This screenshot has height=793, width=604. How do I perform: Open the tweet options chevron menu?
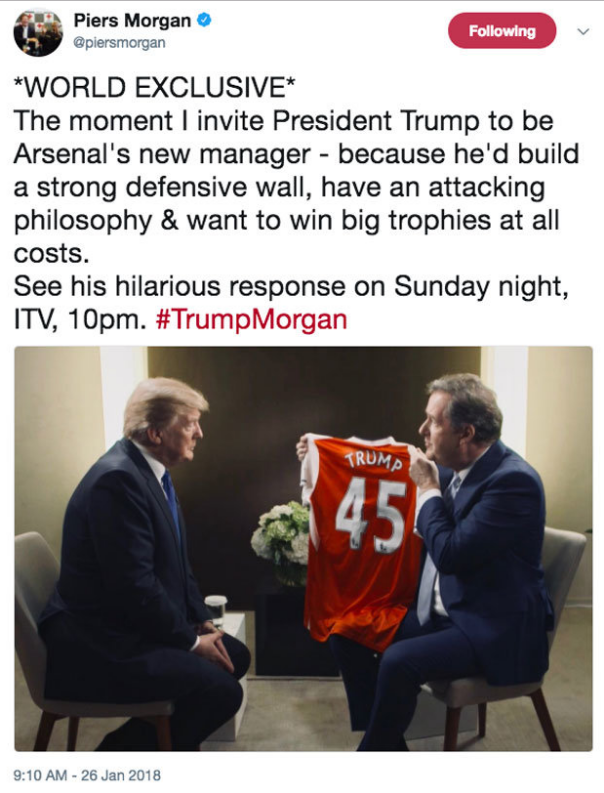[583, 31]
